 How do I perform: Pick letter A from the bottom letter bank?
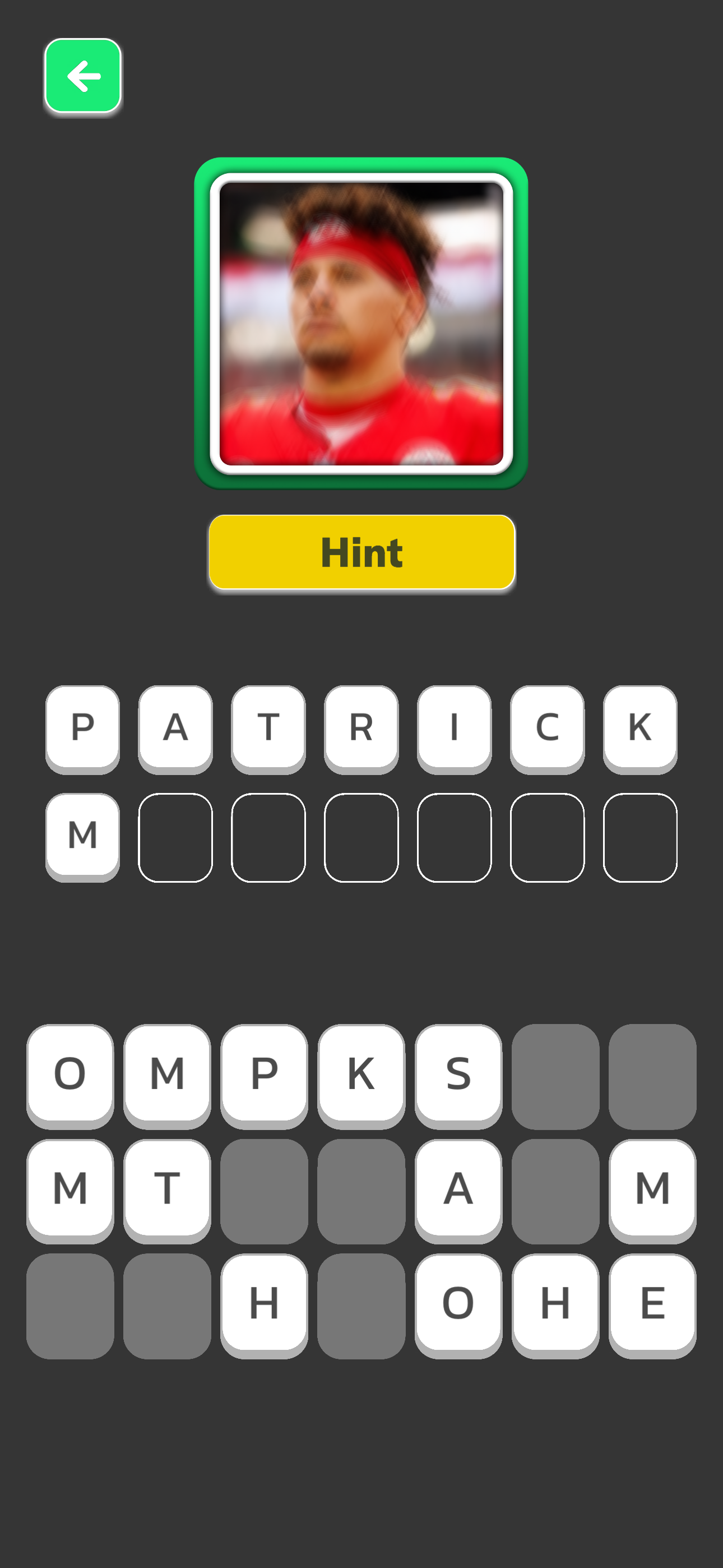point(458,1188)
